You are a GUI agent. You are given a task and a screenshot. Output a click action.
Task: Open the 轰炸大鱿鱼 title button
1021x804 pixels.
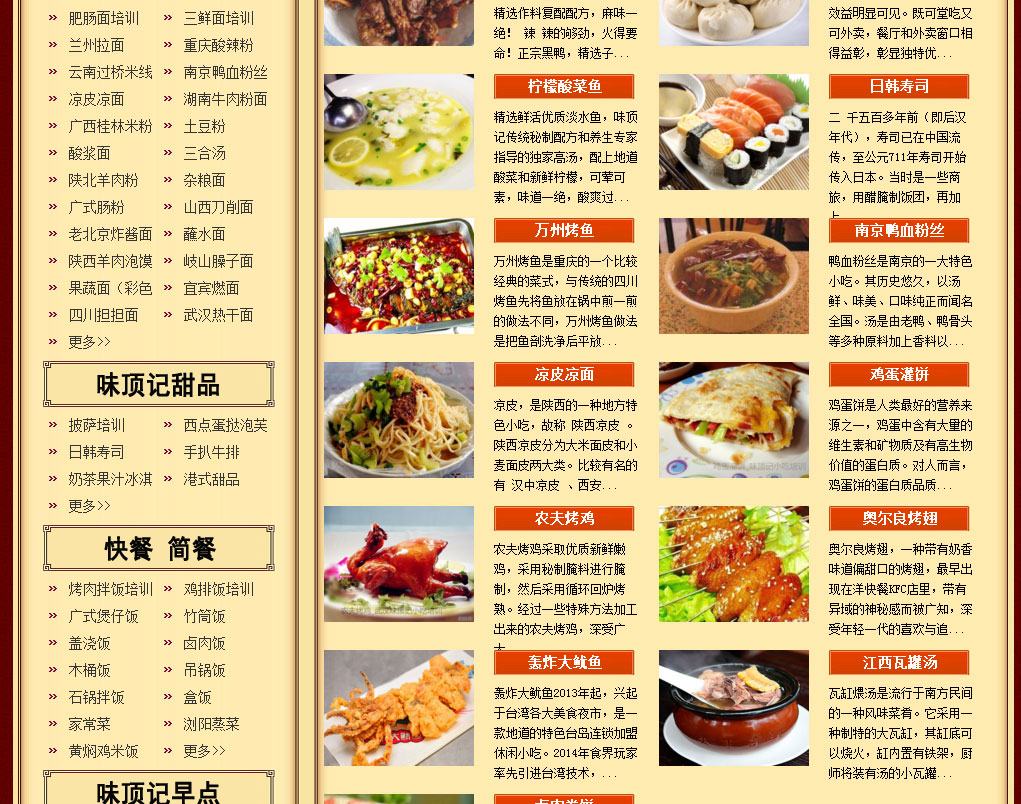[x=564, y=662]
